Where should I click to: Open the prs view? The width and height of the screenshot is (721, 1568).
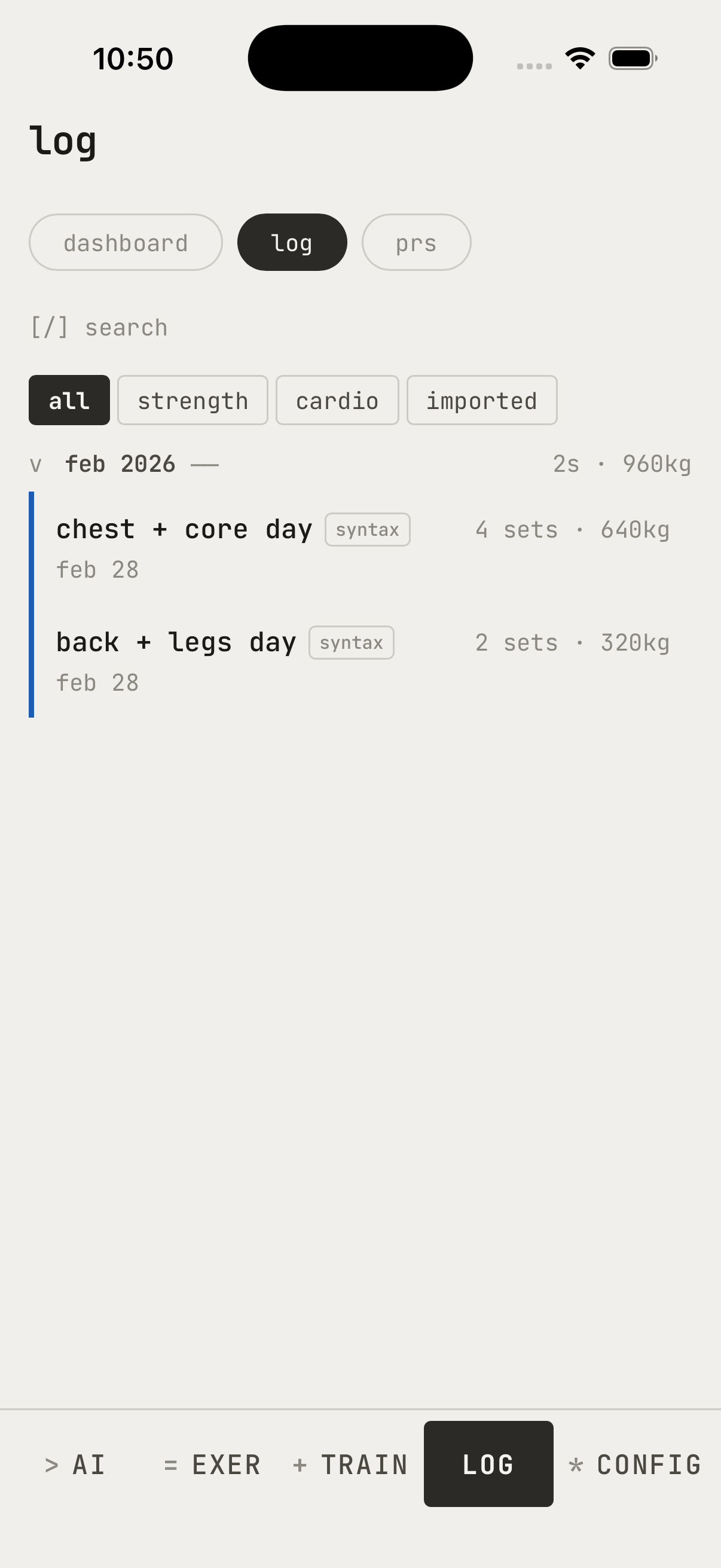(416, 242)
